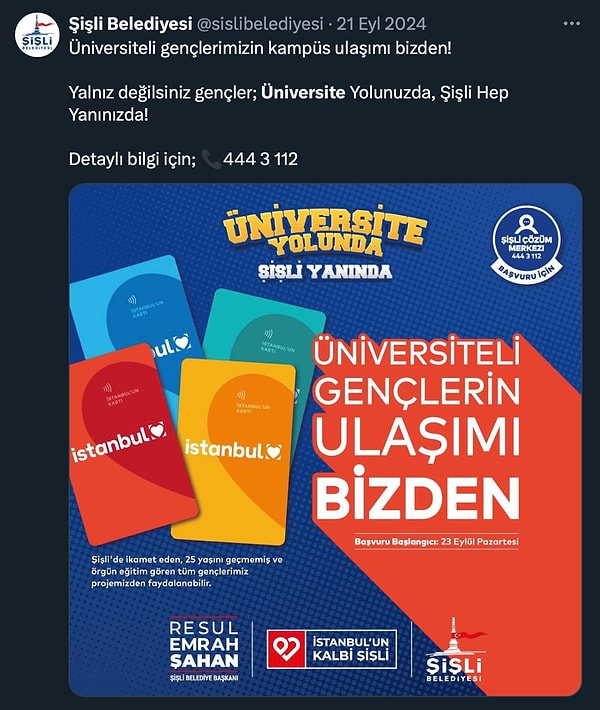Open the tweet's attached poster image

(325, 440)
